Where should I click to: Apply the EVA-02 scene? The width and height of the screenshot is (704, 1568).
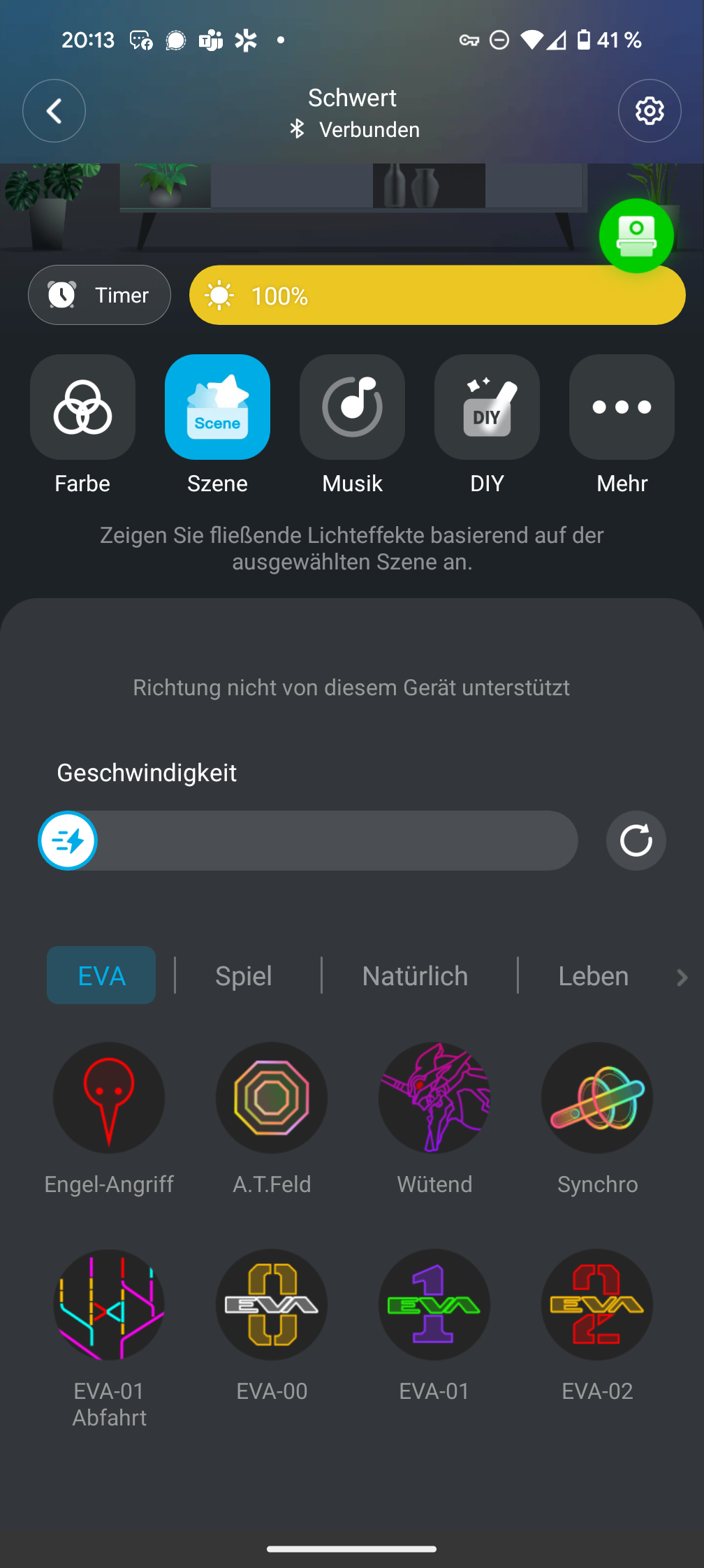[597, 1305]
